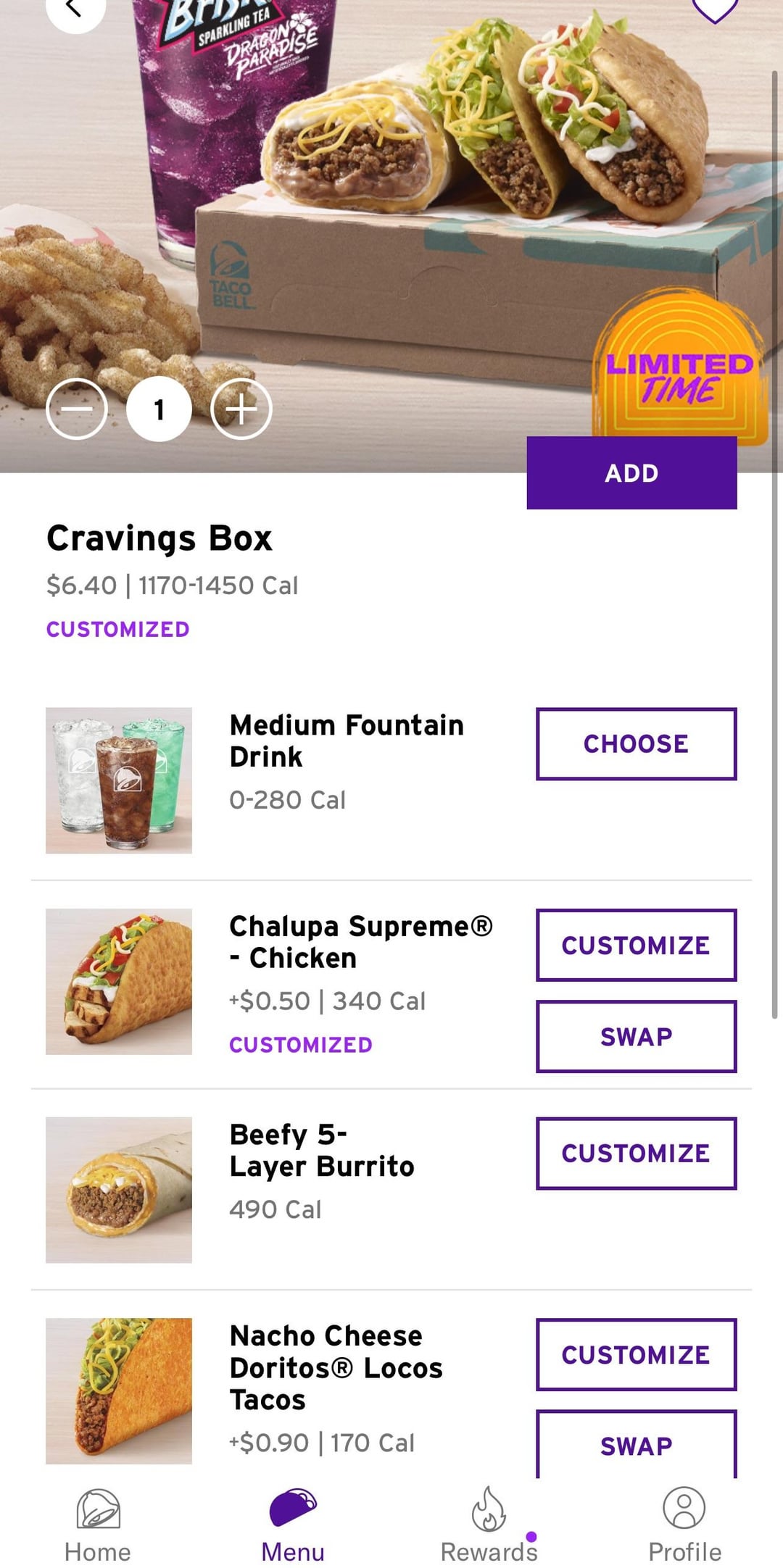Swap the Chalupa Supreme item
783x1568 pixels.
[635, 1037]
